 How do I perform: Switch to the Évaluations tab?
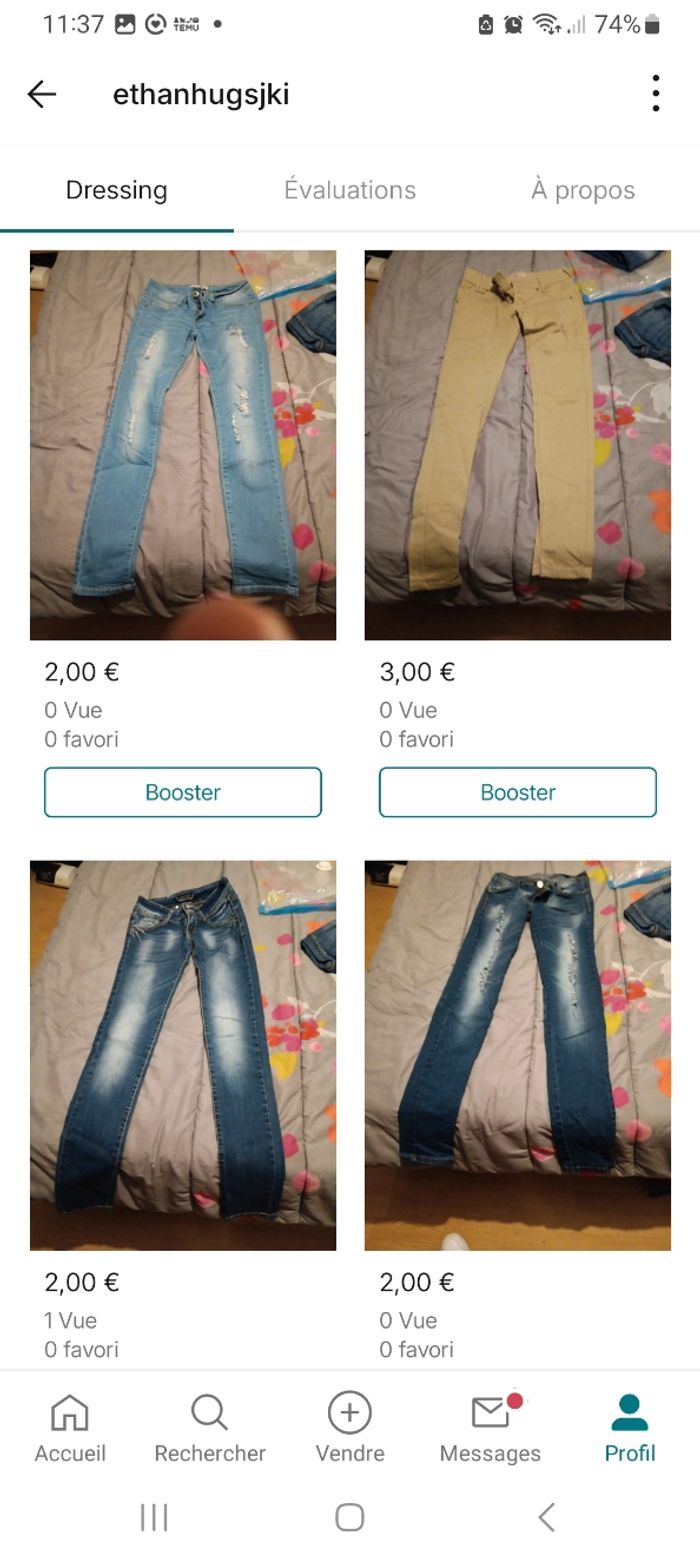click(x=349, y=190)
